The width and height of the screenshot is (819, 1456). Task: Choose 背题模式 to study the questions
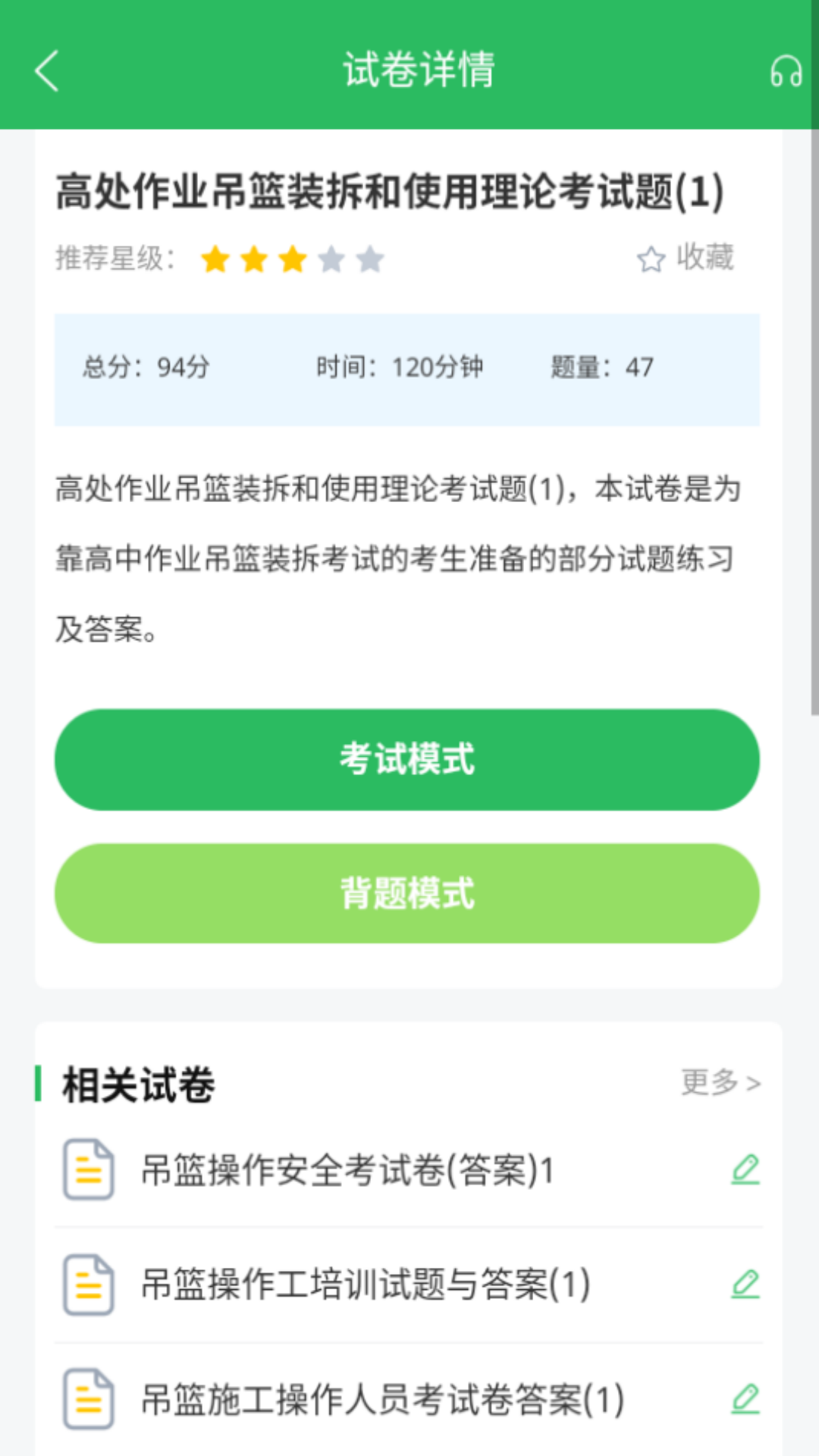[x=407, y=893]
